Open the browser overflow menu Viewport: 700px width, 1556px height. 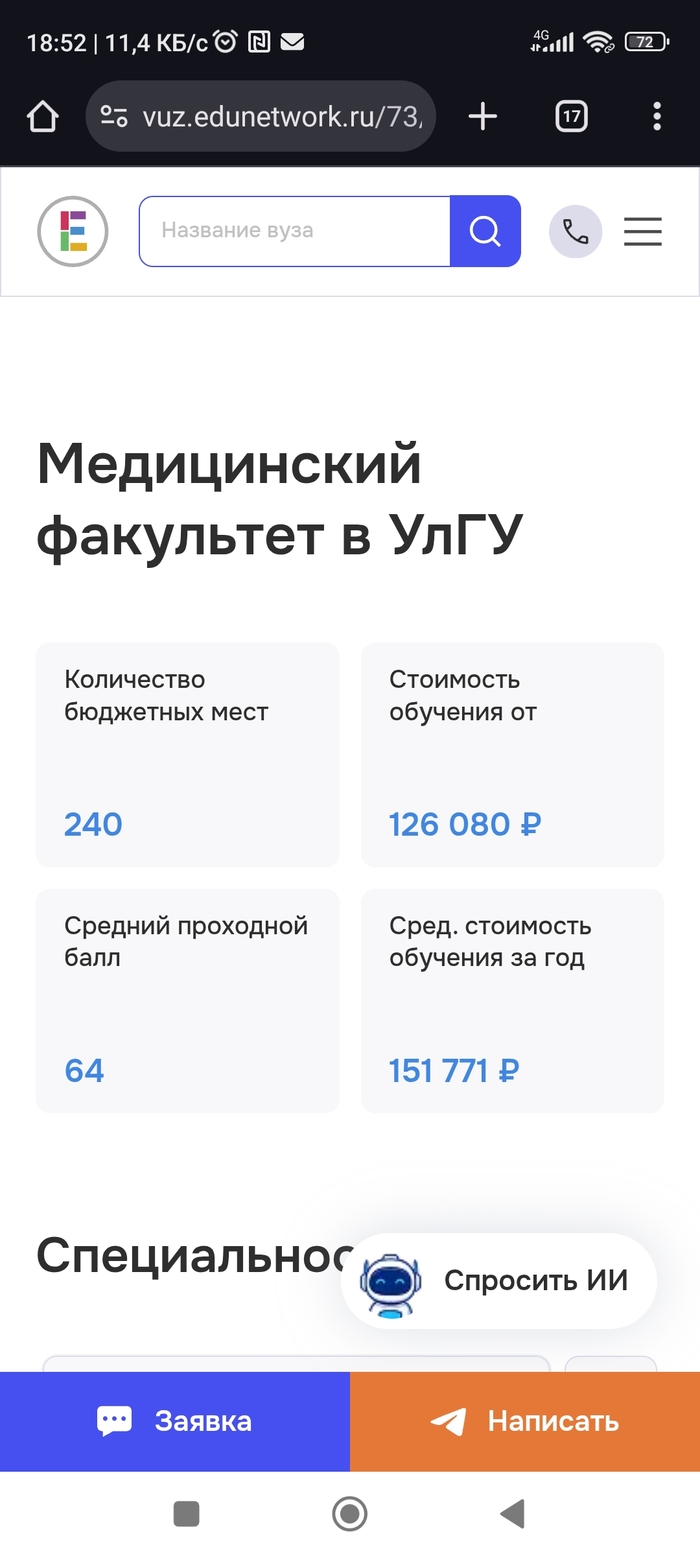[656, 117]
